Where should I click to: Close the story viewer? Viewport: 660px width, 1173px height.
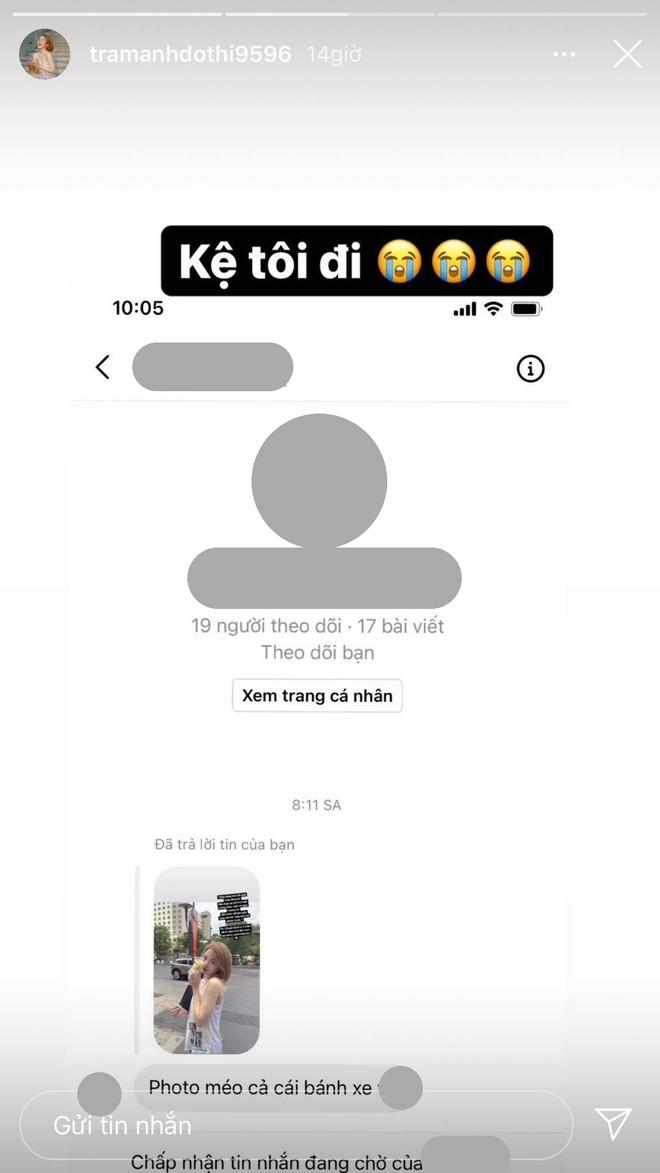[x=627, y=54]
